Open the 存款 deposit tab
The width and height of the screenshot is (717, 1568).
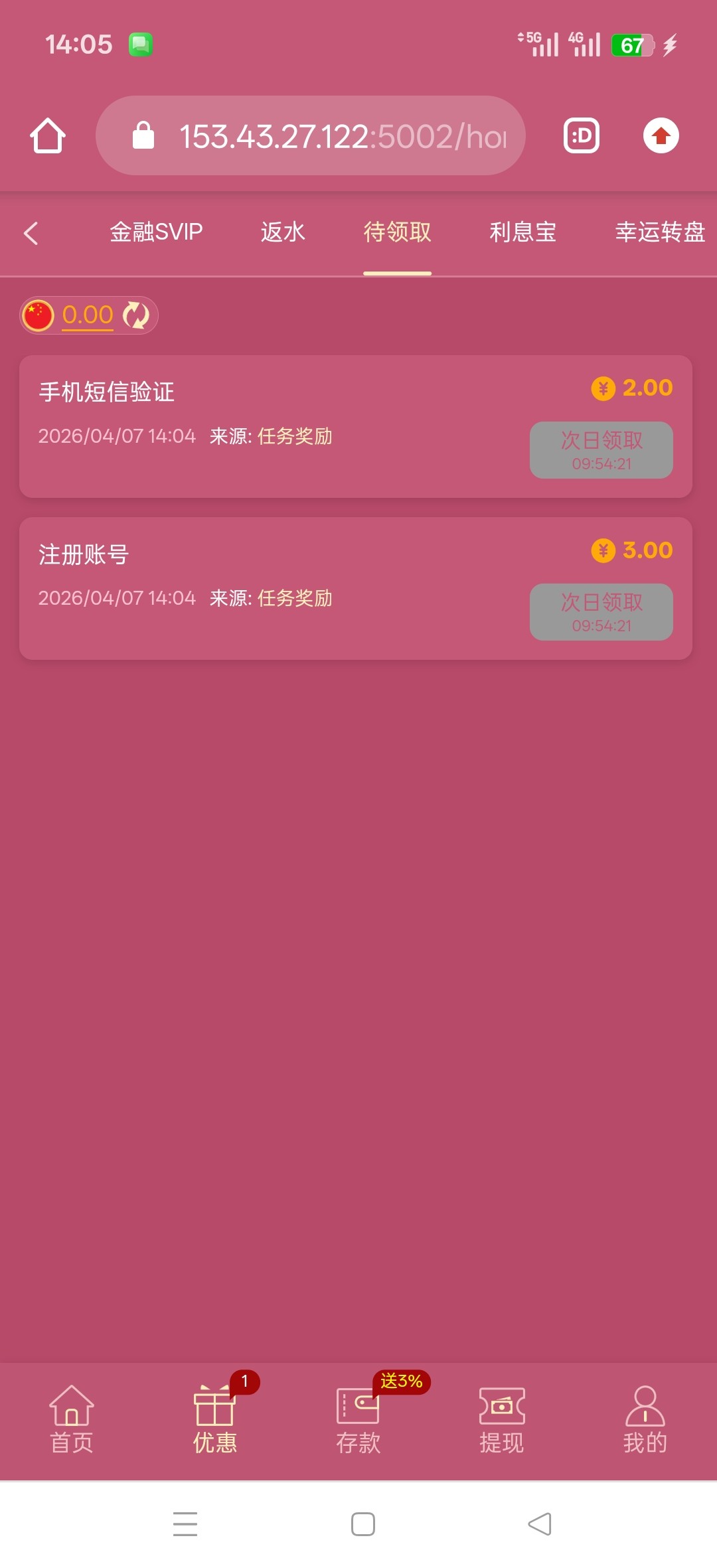(358, 1420)
